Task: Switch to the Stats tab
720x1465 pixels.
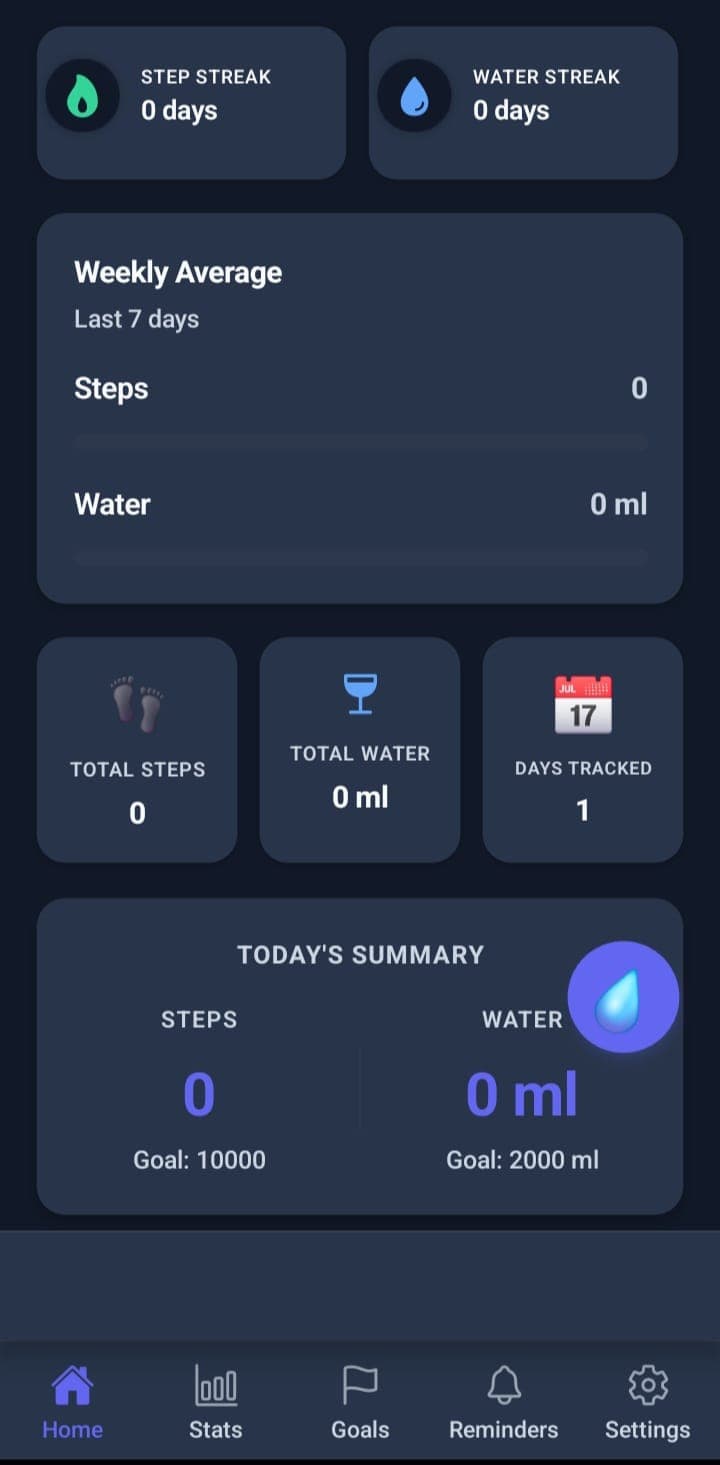Action: [215, 1402]
